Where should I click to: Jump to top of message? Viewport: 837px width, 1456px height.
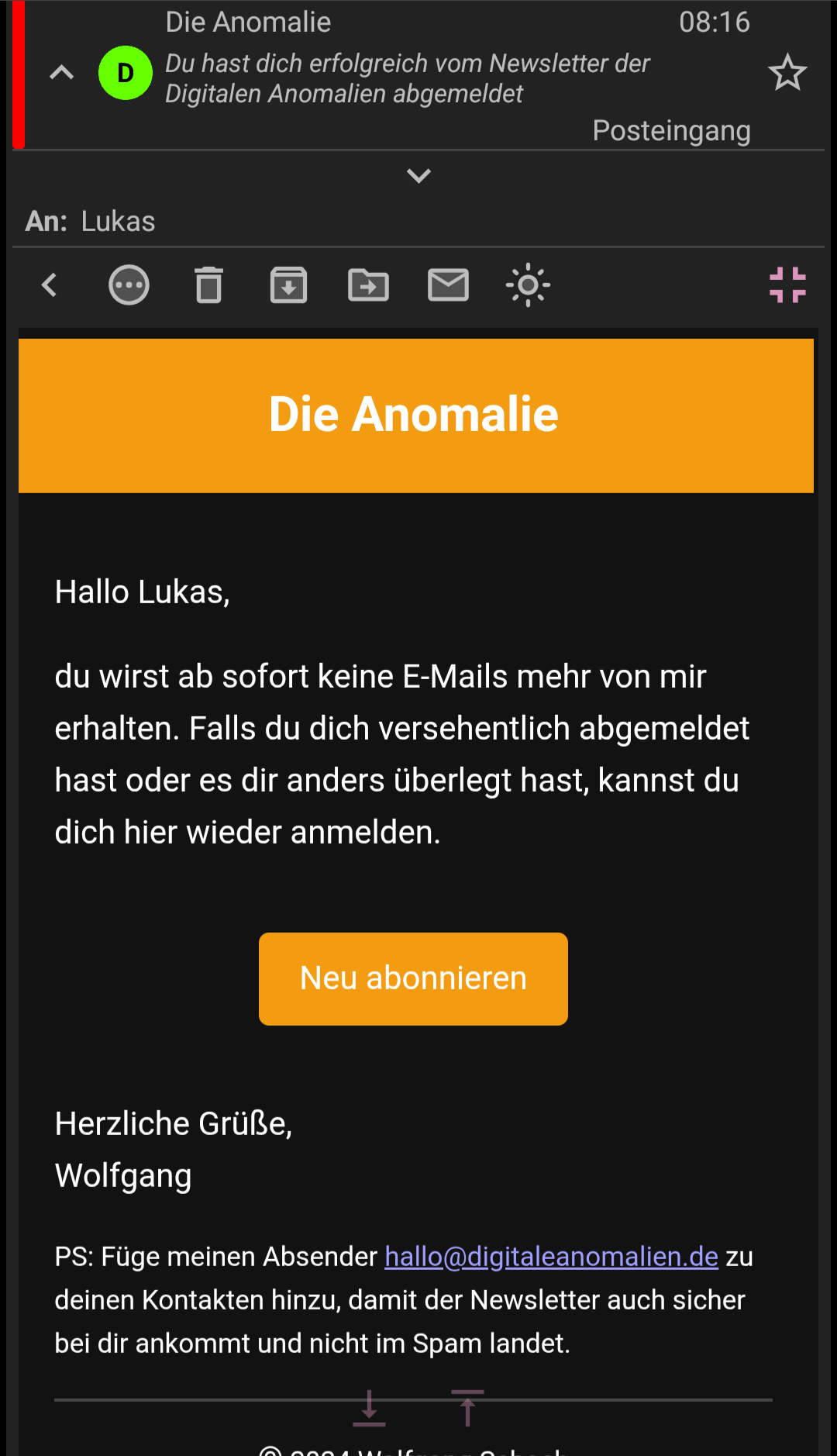pos(467,1408)
